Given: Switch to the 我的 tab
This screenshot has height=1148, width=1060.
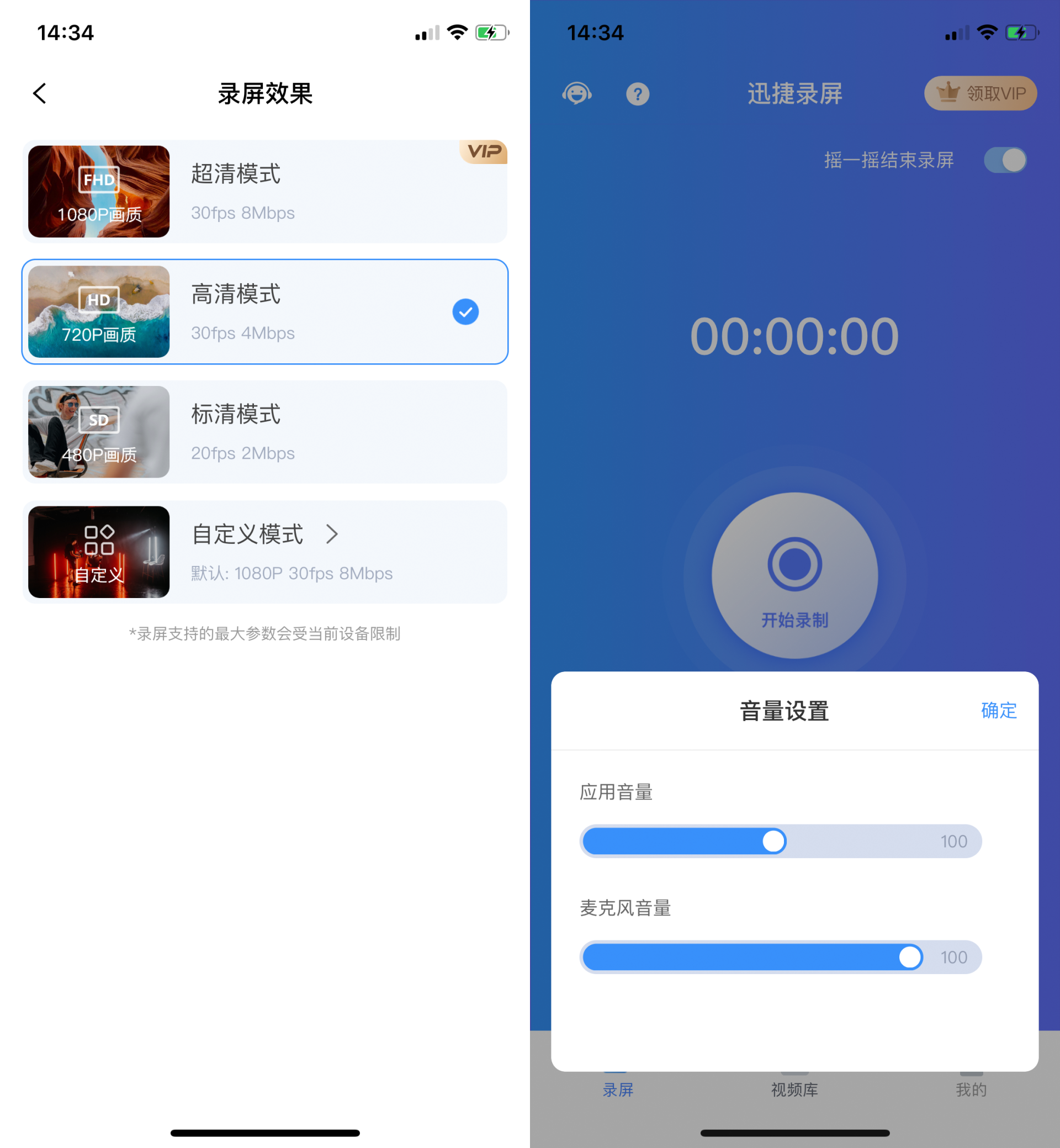Looking at the screenshot, I should click(x=971, y=1089).
